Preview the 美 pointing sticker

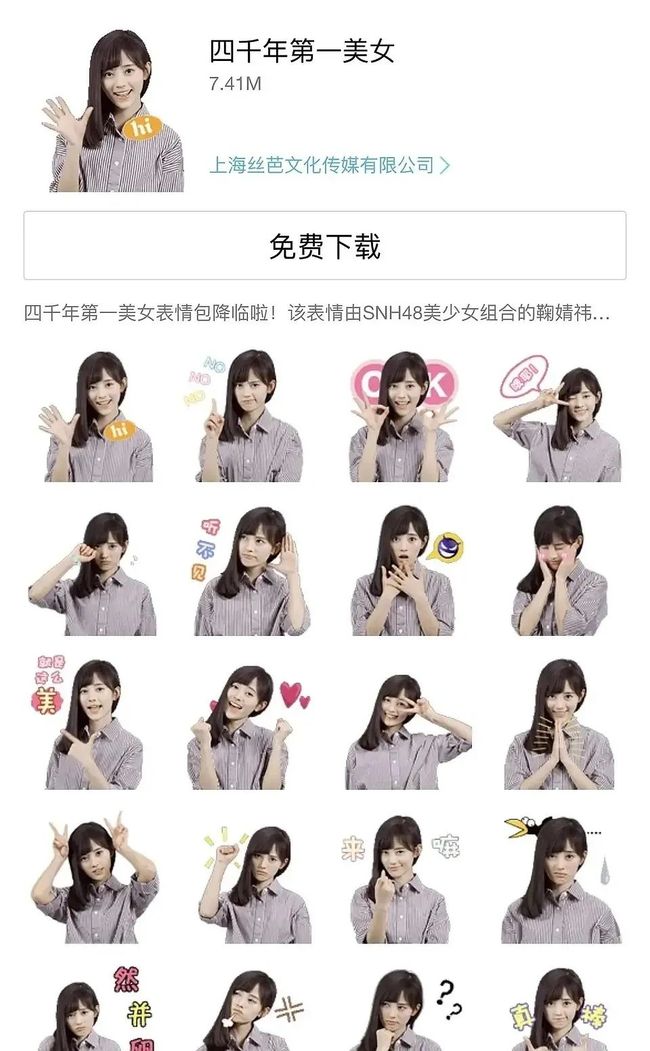point(87,724)
